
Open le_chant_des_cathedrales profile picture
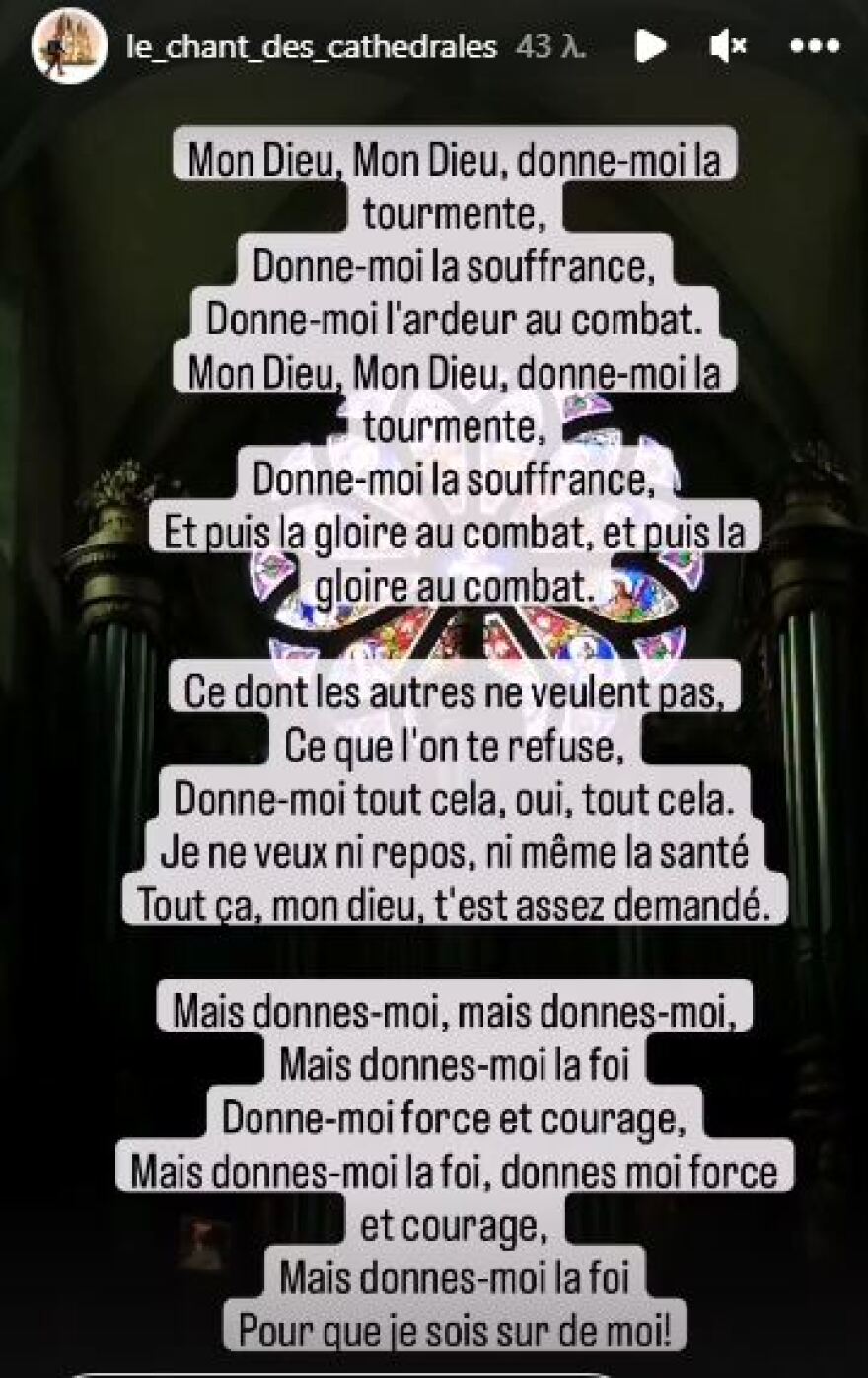[69, 45]
